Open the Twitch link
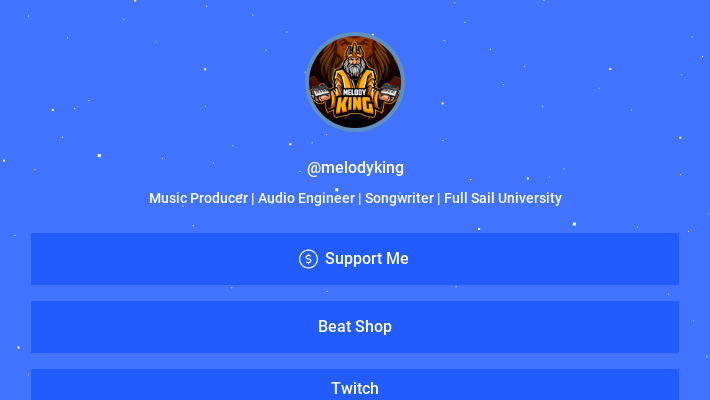 tap(354, 386)
